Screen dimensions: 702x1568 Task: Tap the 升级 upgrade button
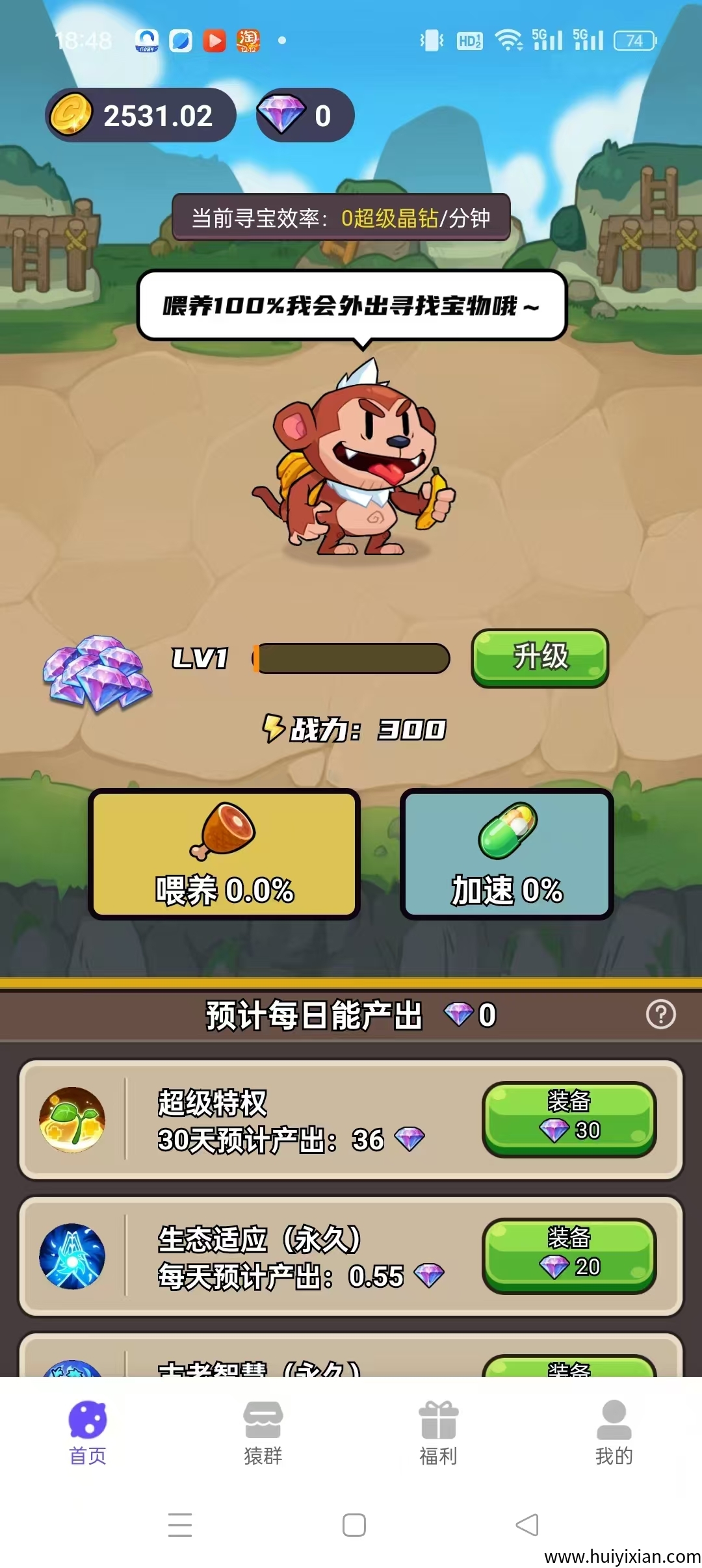point(539,657)
